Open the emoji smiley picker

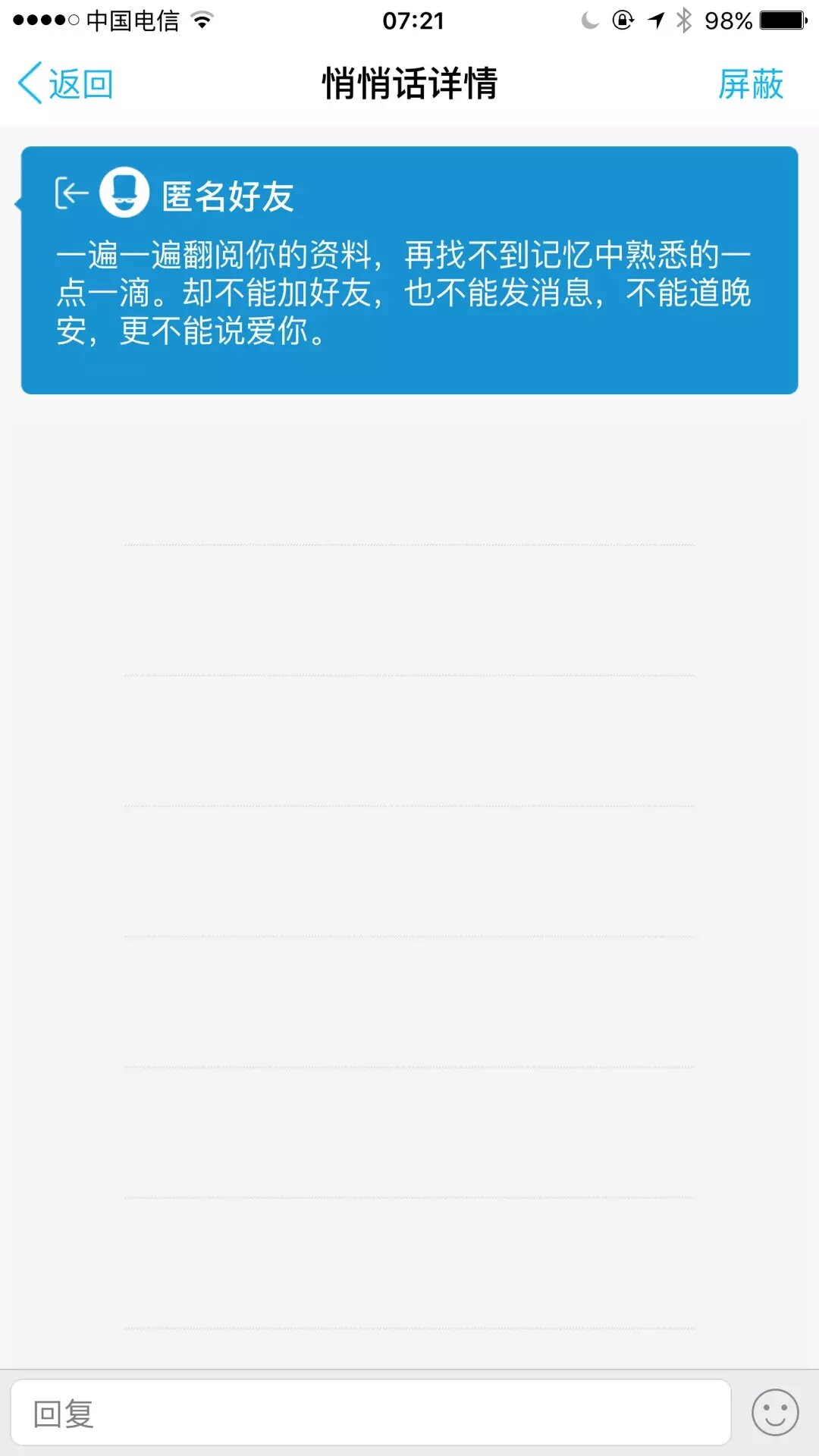point(774,1413)
